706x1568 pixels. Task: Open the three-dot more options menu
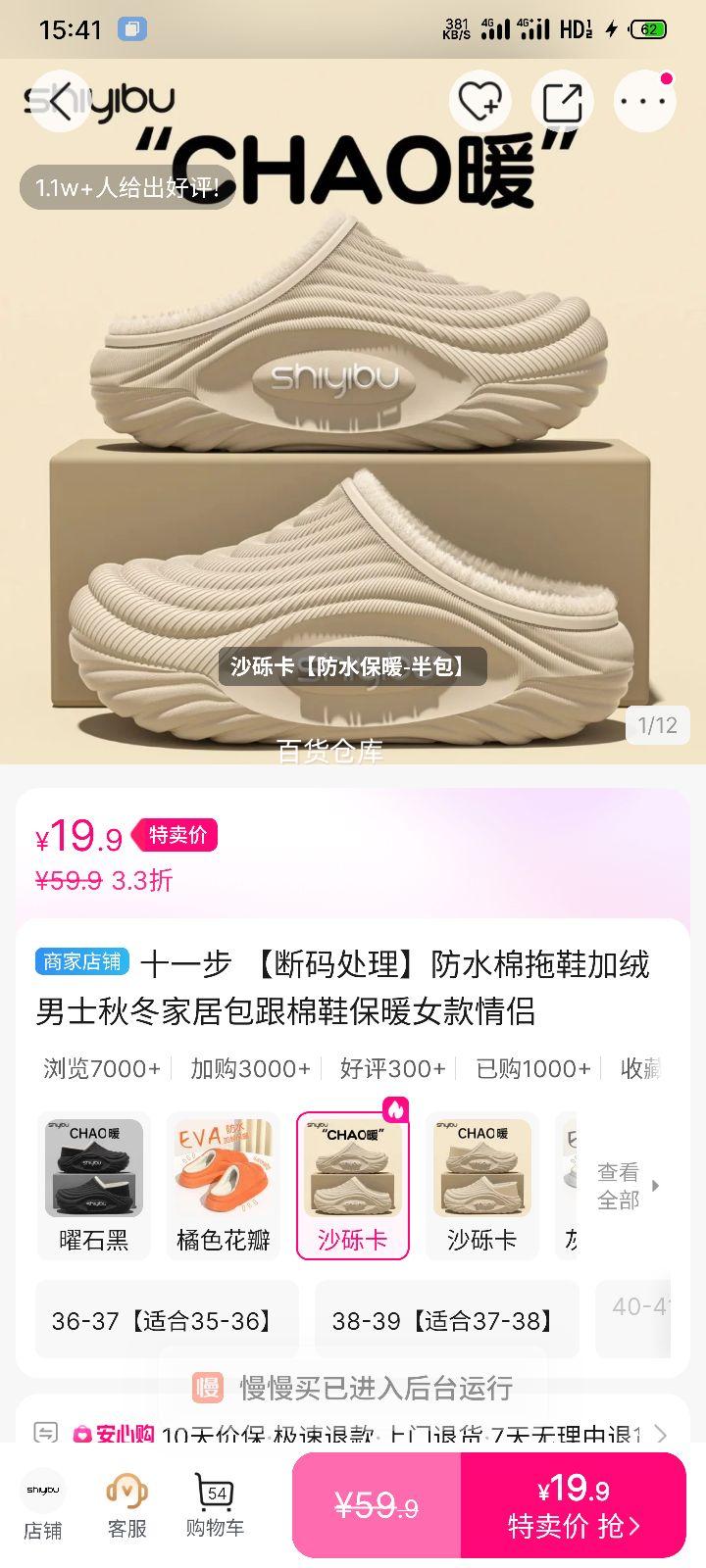(x=644, y=101)
